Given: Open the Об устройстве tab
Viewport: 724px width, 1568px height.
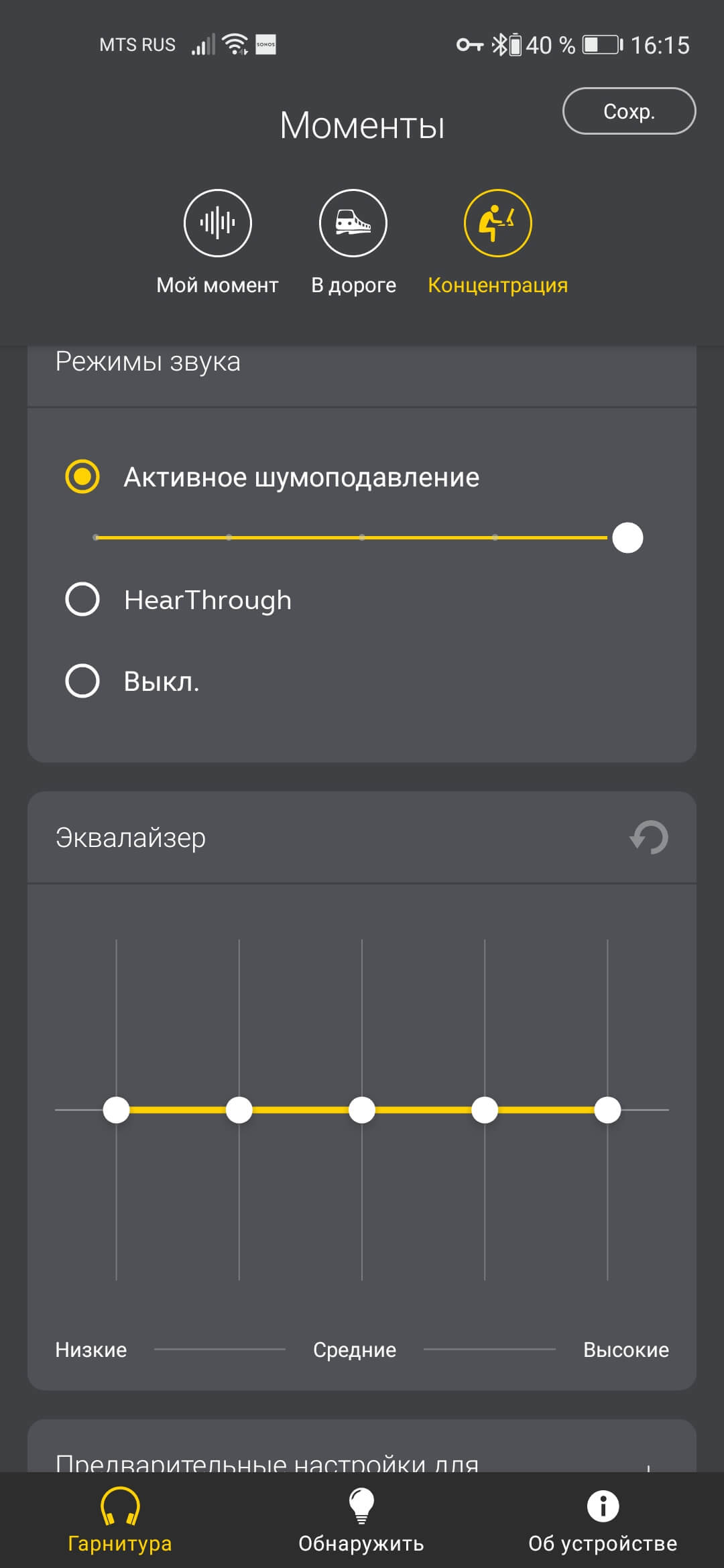Looking at the screenshot, I should tap(603, 1520).
